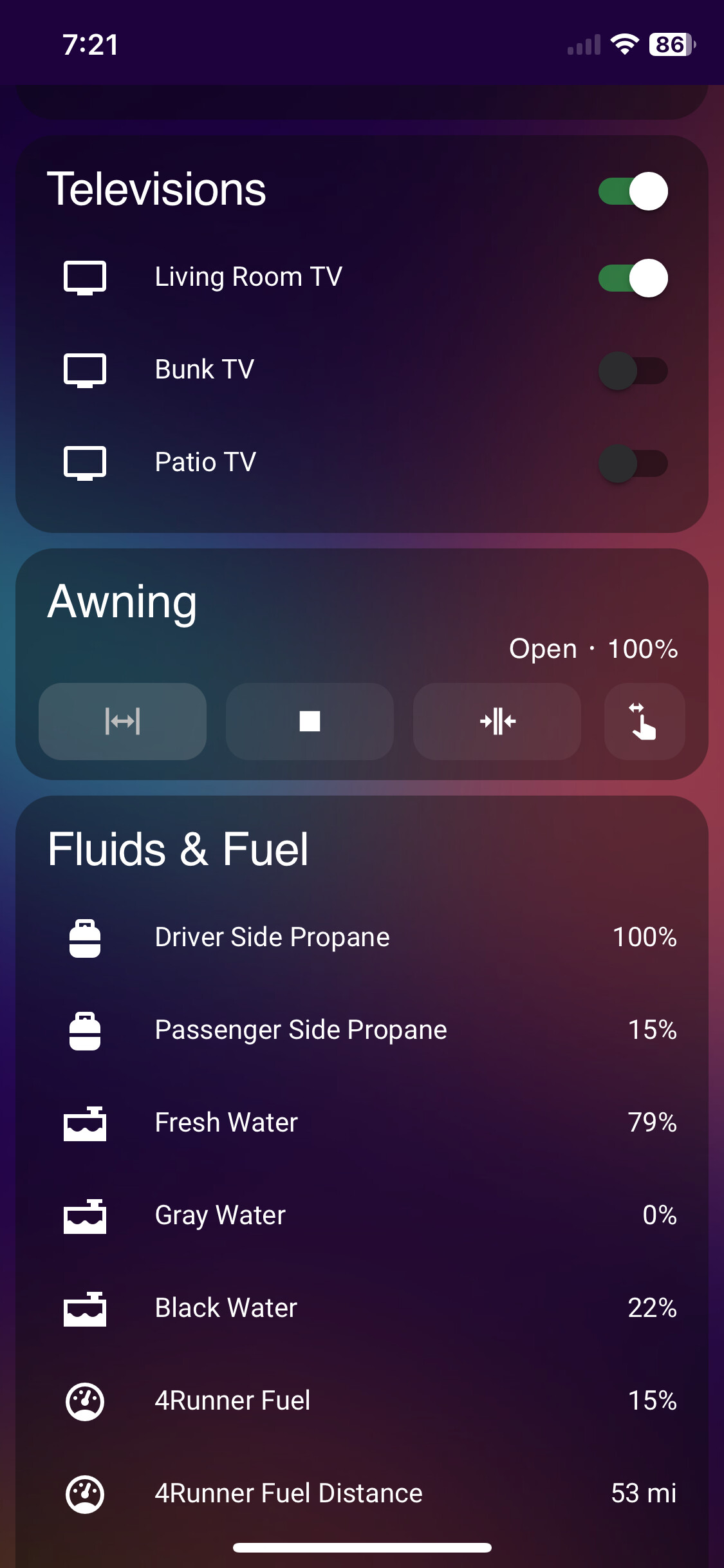724x1568 pixels.
Task: Stop the awning movement
Action: click(x=310, y=722)
